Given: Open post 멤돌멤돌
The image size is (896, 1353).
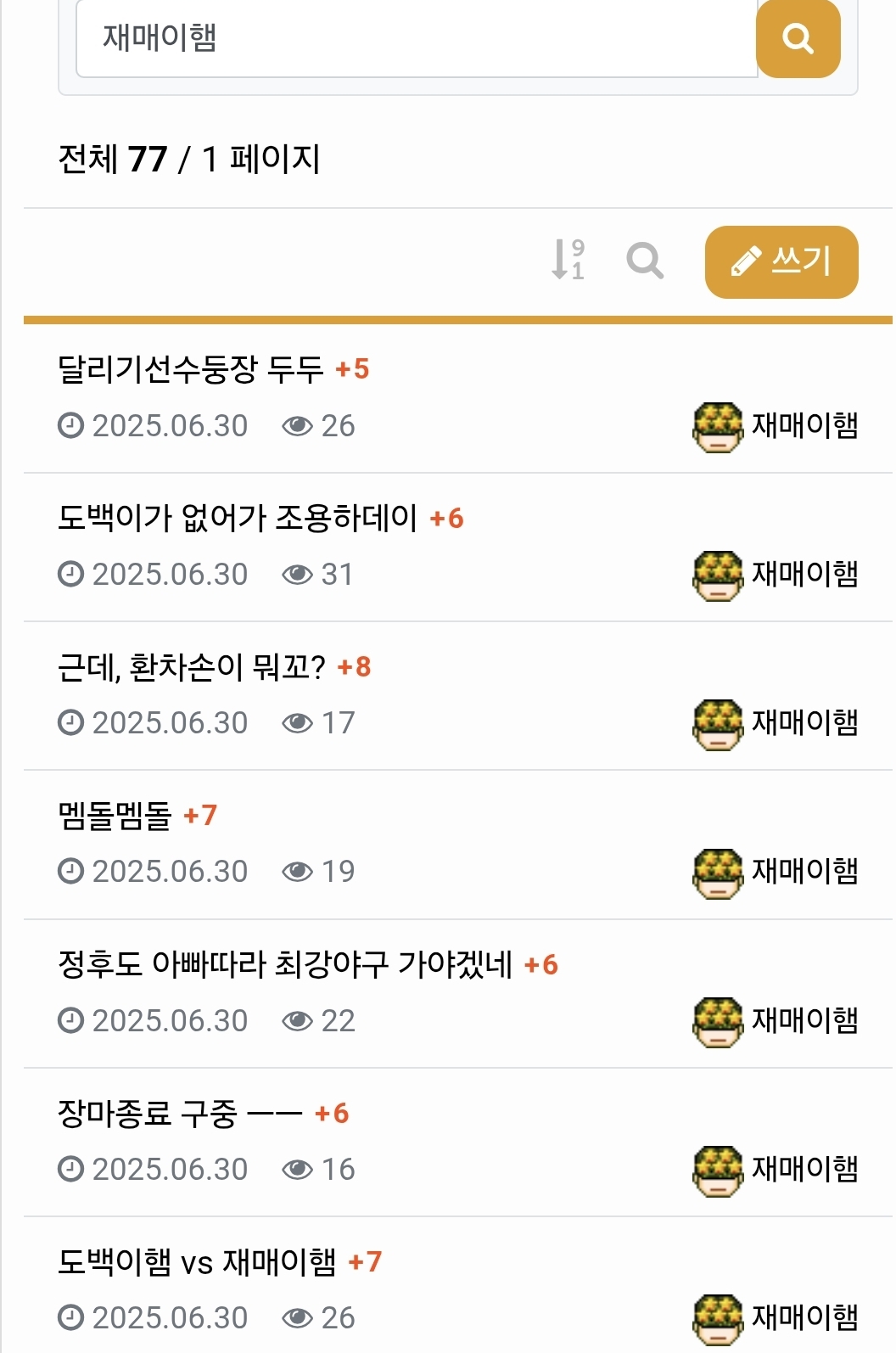Looking at the screenshot, I should click(115, 816).
